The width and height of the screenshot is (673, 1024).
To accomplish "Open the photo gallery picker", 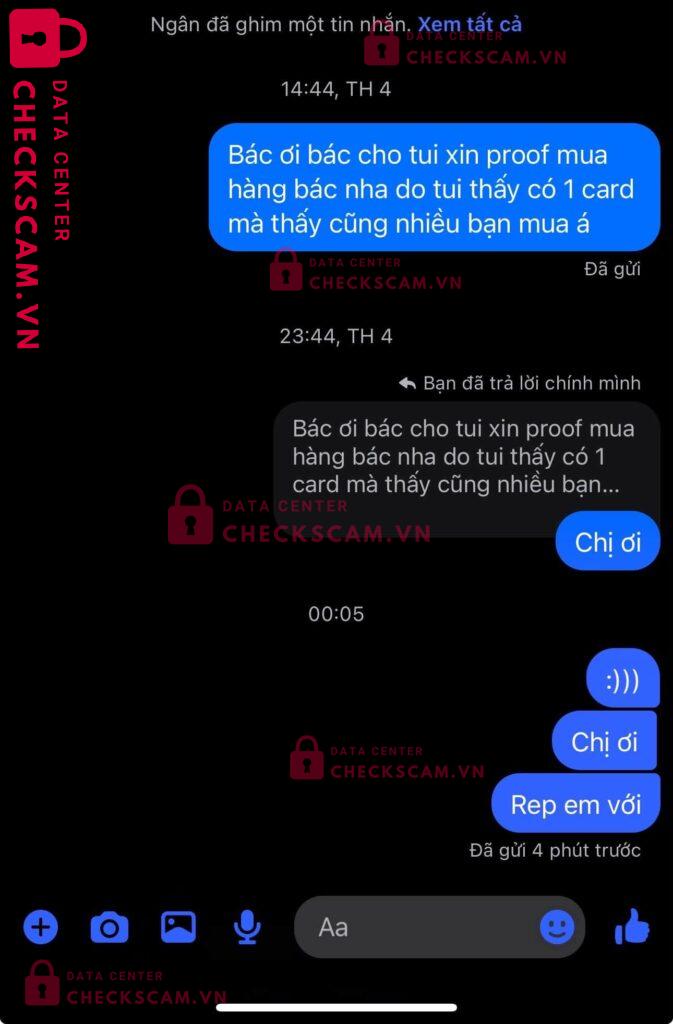I will pyautogui.click(x=178, y=926).
